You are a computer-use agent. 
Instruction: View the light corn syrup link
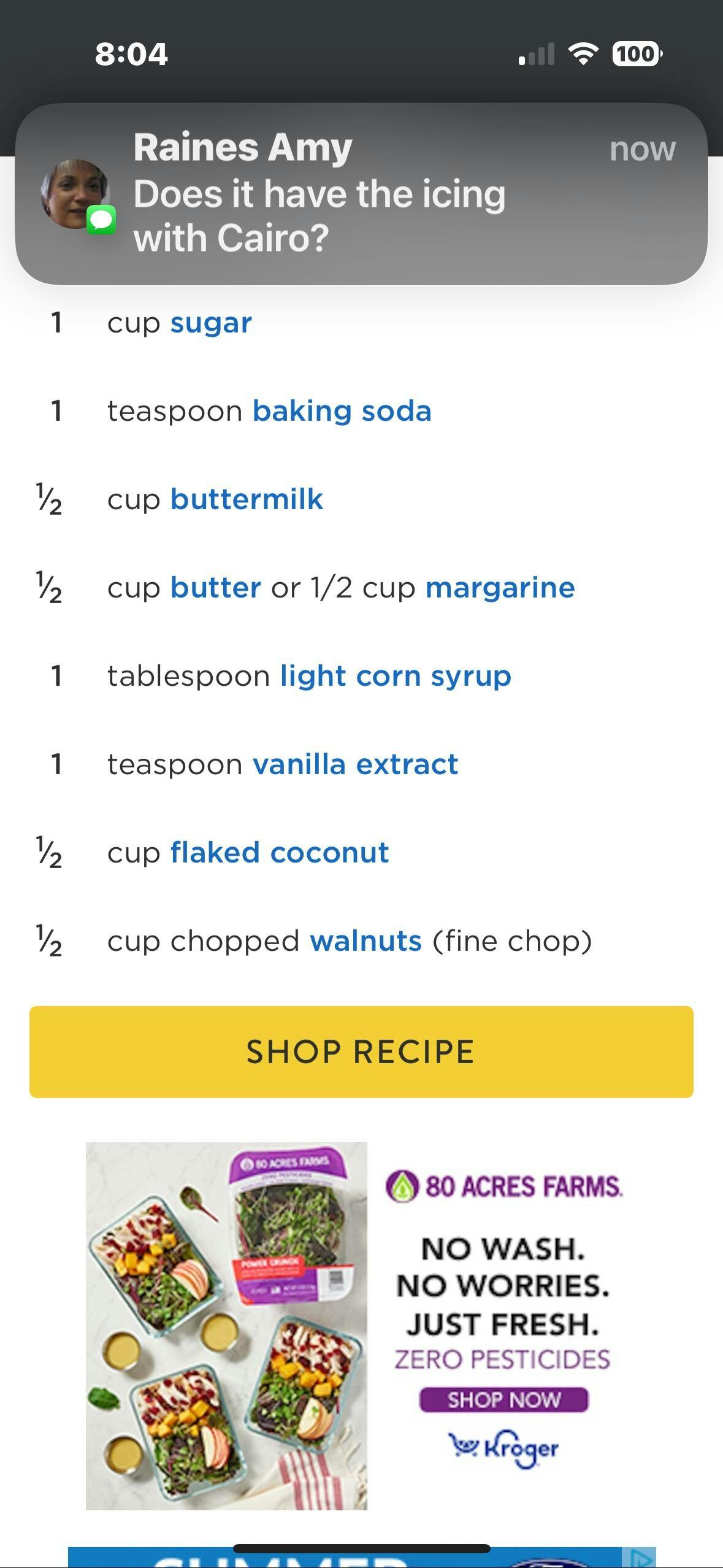point(396,676)
